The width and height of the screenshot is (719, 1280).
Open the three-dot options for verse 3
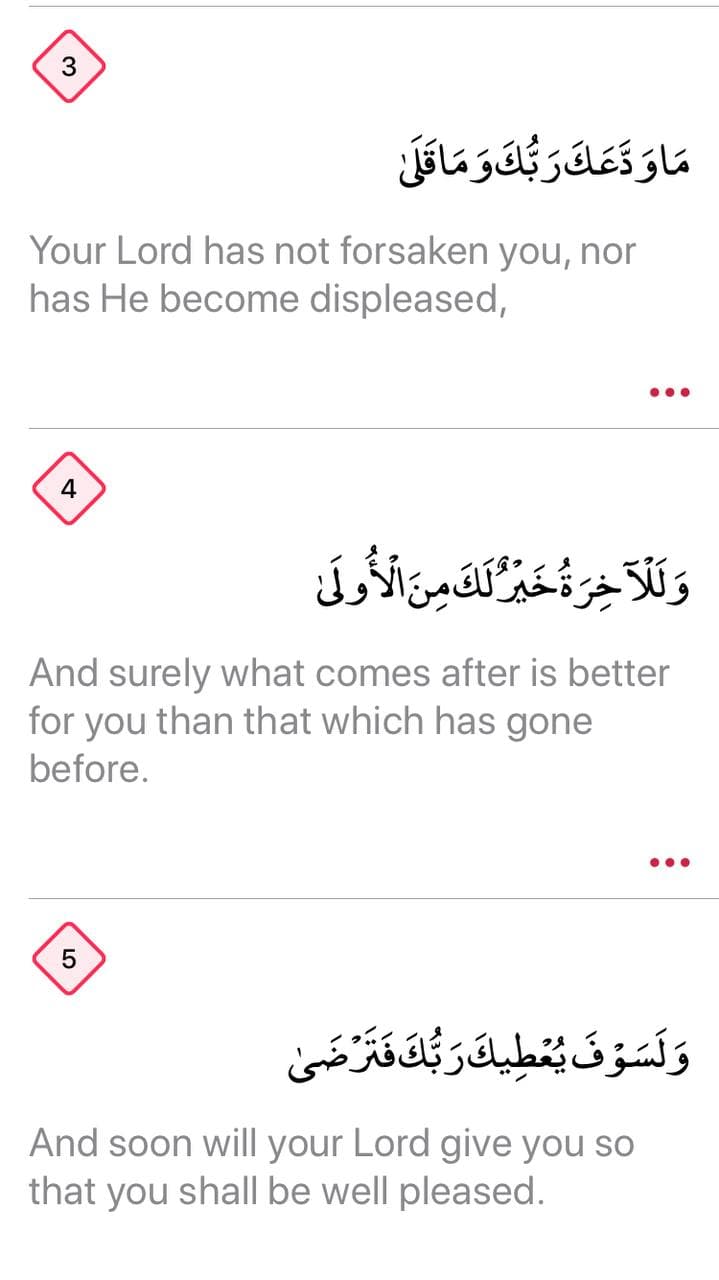click(669, 393)
